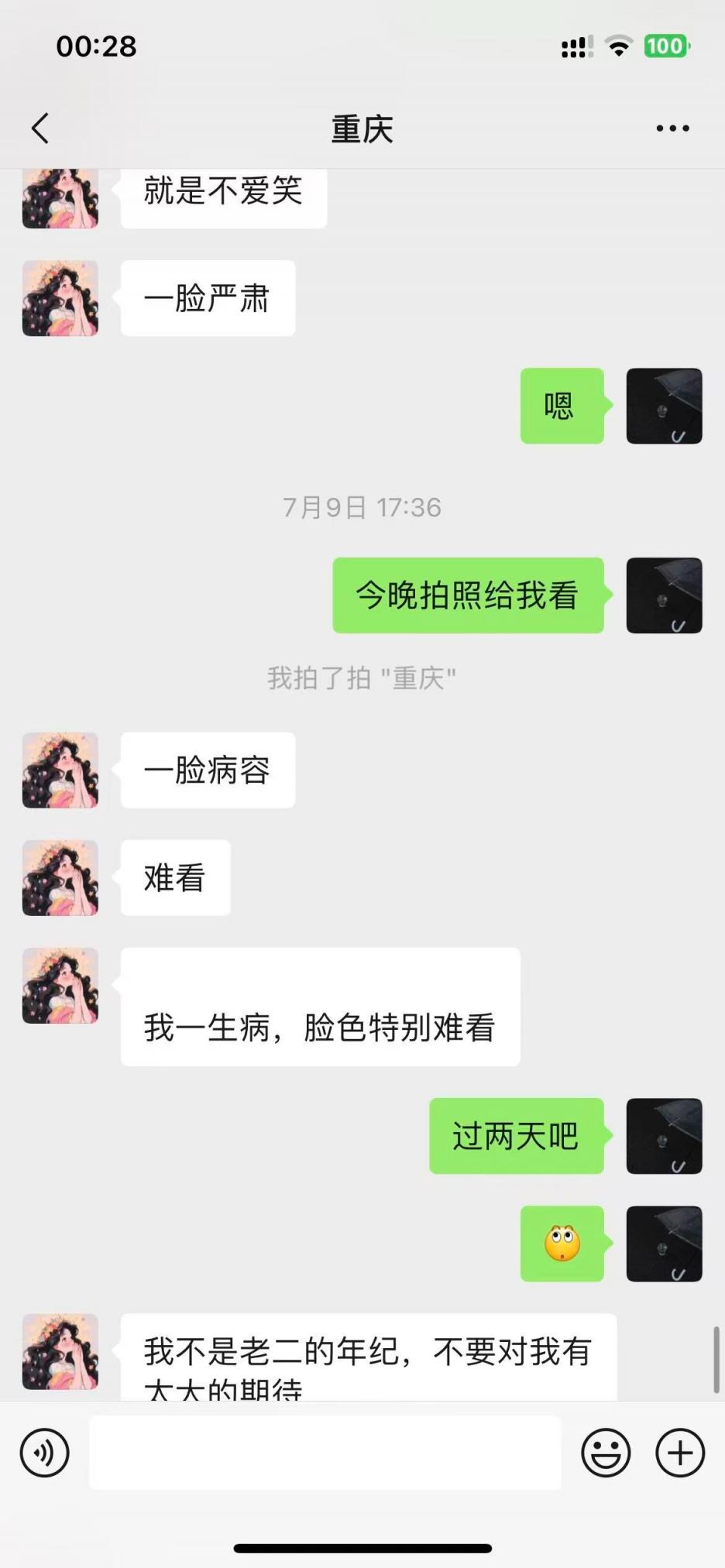Viewport: 725px width, 1568px height.
Task: Switch to voice message input
Action: (x=45, y=1453)
